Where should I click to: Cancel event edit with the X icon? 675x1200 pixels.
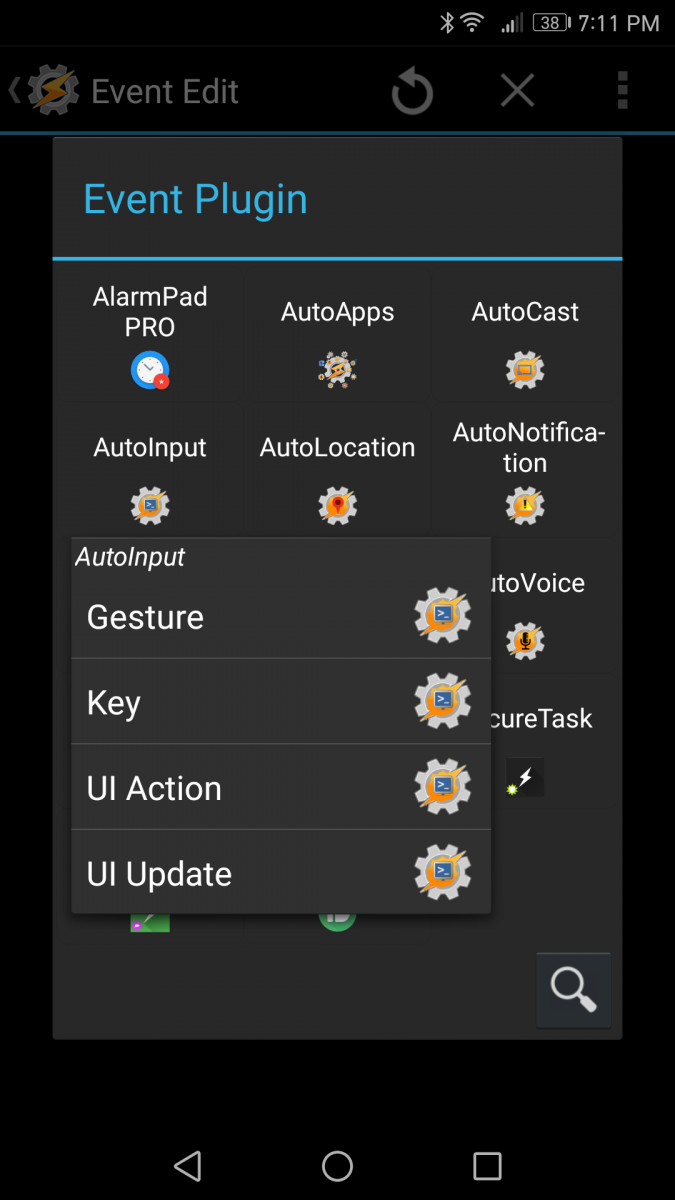point(517,91)
